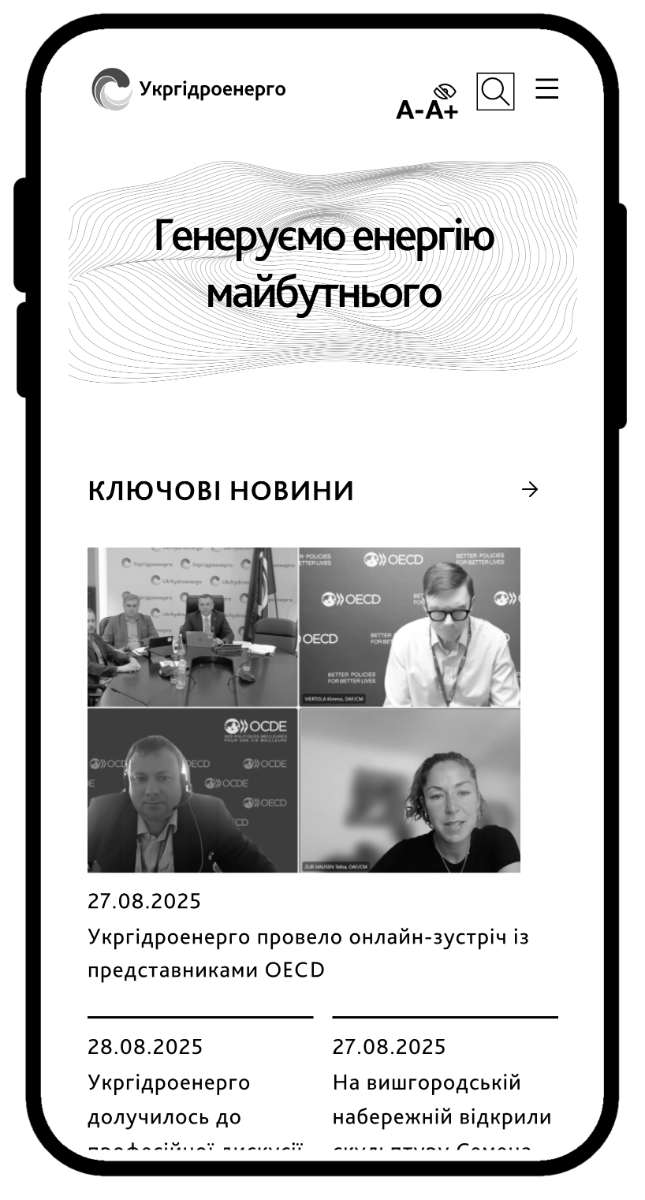Toggle the visually impaired eye mode

(445, 91)
